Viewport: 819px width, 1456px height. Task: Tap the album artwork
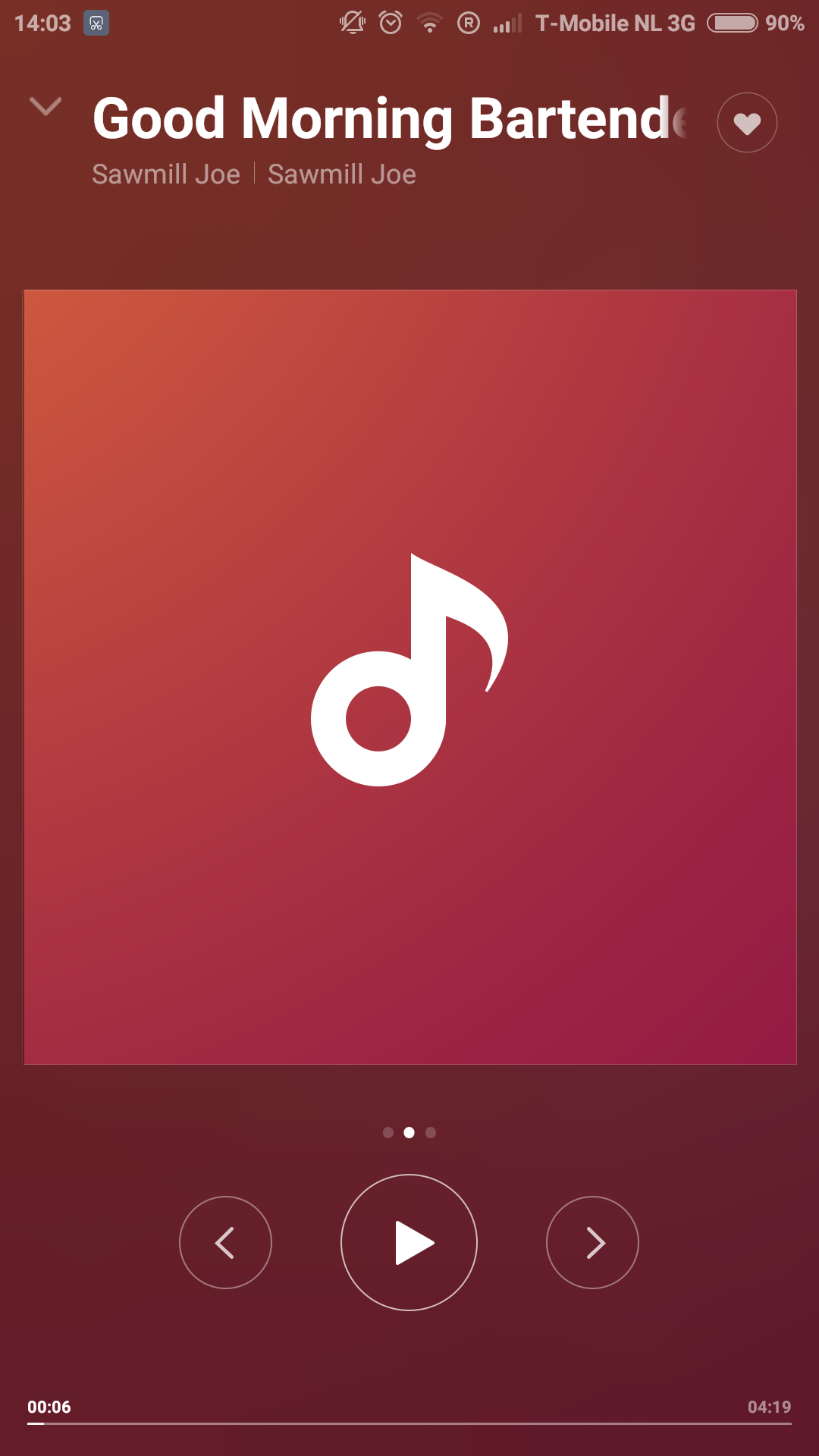click(410, 677)
